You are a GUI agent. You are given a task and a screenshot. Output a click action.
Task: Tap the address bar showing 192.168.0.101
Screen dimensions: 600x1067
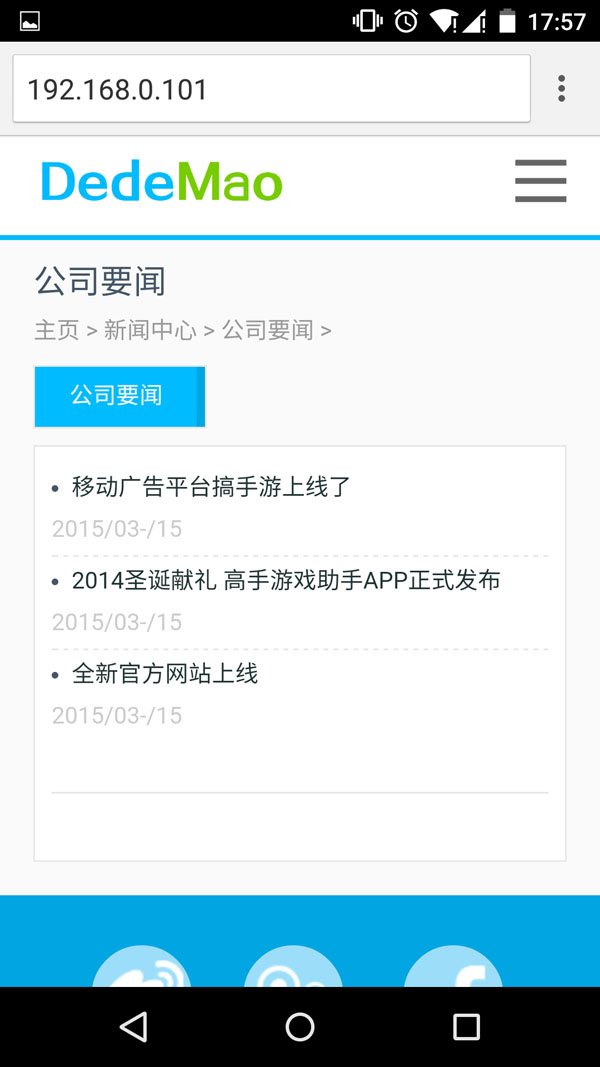tap(270, 89)
